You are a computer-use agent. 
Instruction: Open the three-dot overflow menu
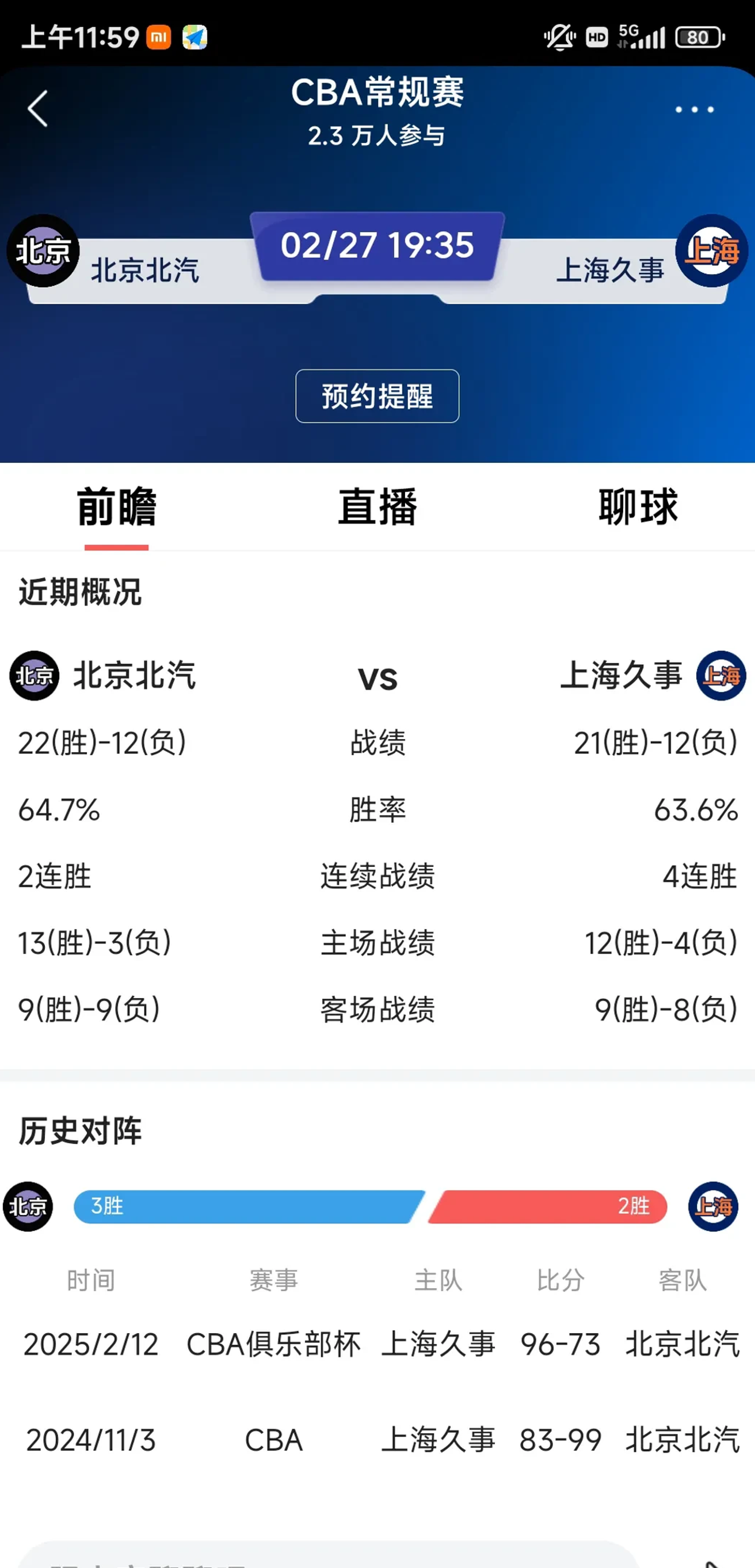click(x=694, y=109)
